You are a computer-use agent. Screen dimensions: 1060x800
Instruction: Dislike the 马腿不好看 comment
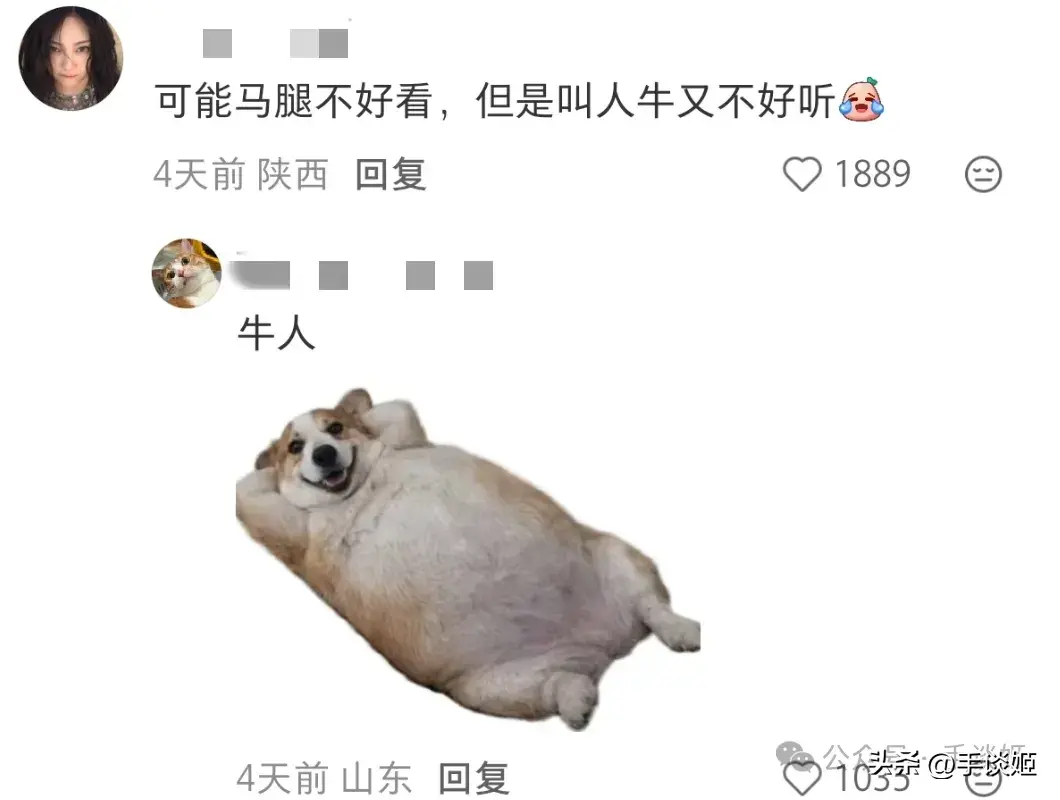982,174
